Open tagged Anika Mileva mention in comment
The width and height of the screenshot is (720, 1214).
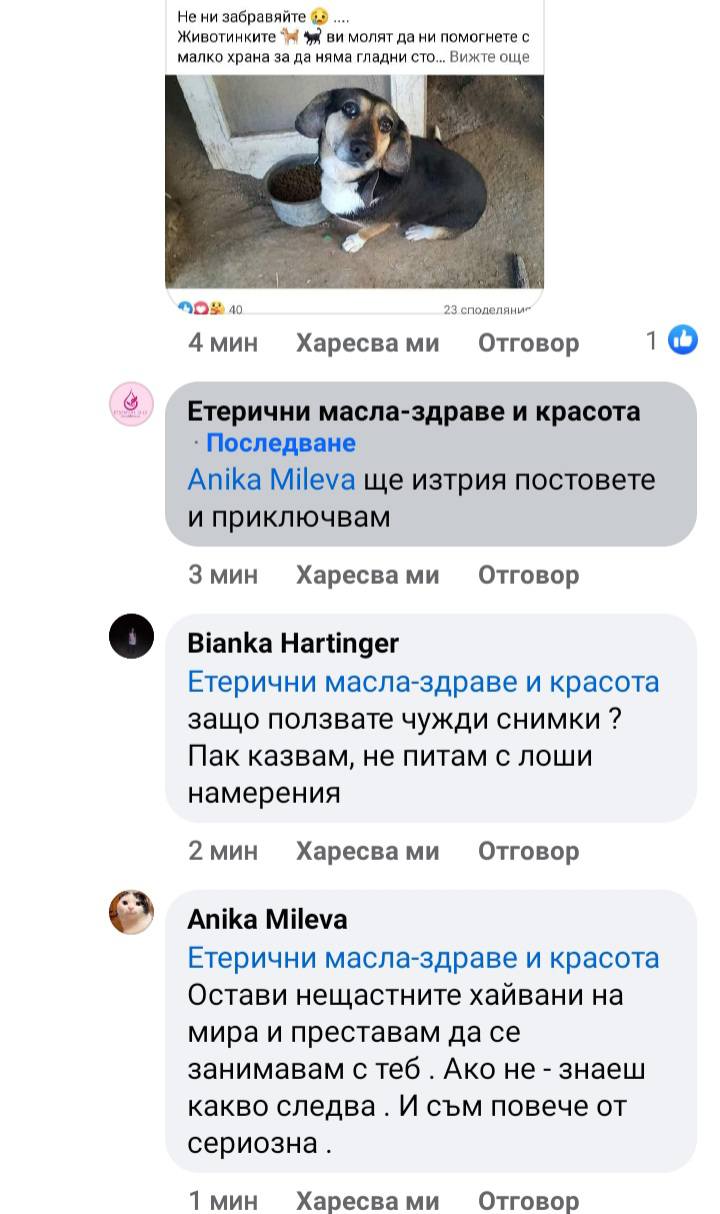[271, 480]
